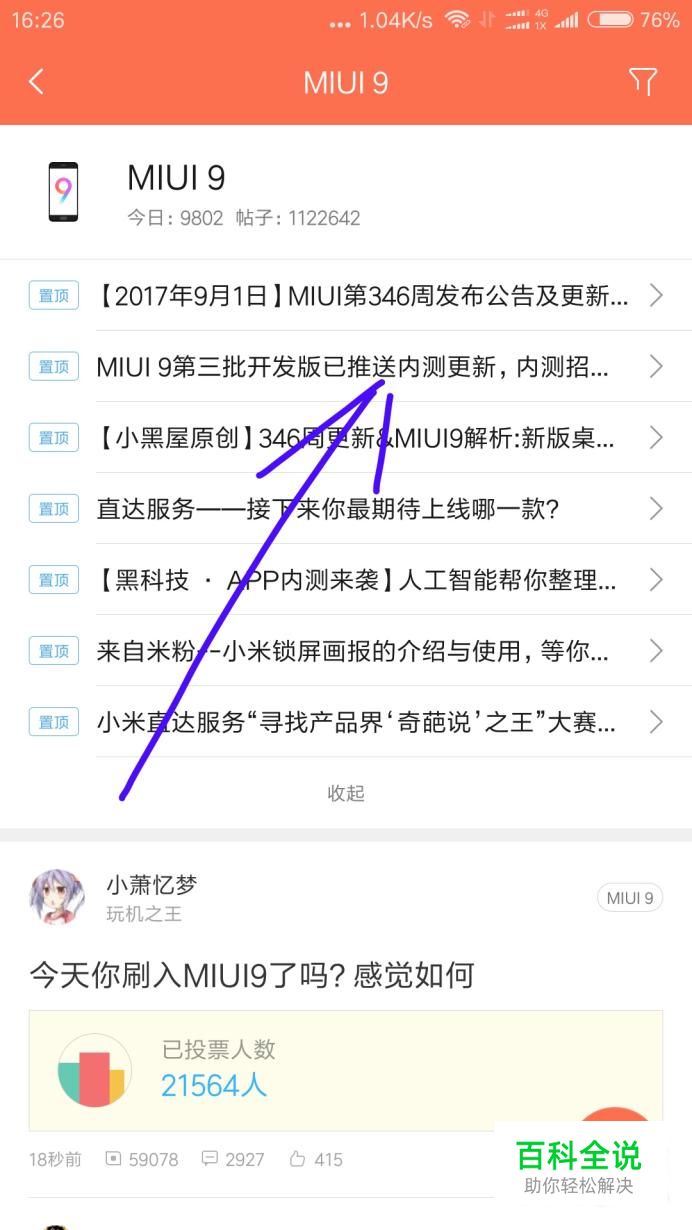Open MIUI 9第三批开发版已推送内测更新 post

coord(346,366)
